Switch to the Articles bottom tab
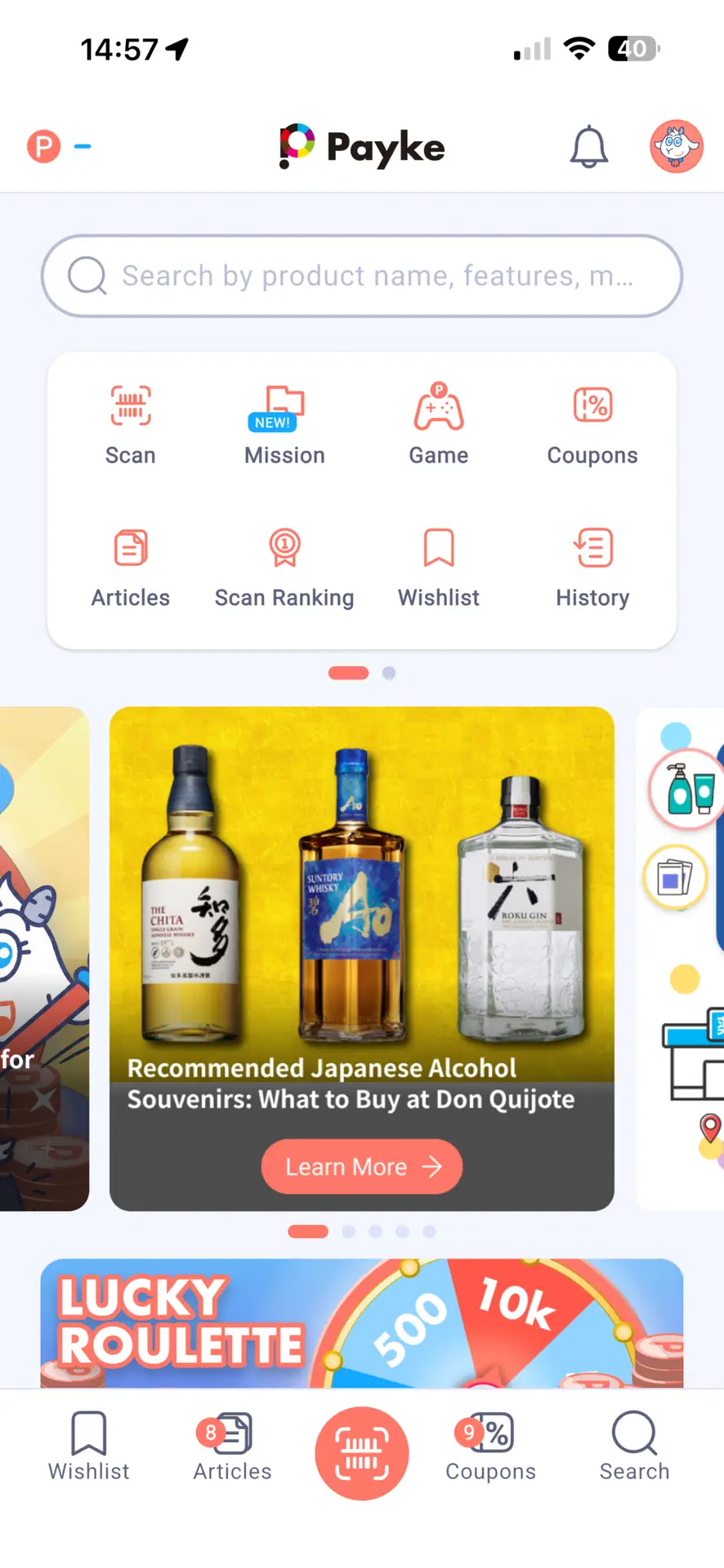The image size is (724, 1568). coord(233,1447)
